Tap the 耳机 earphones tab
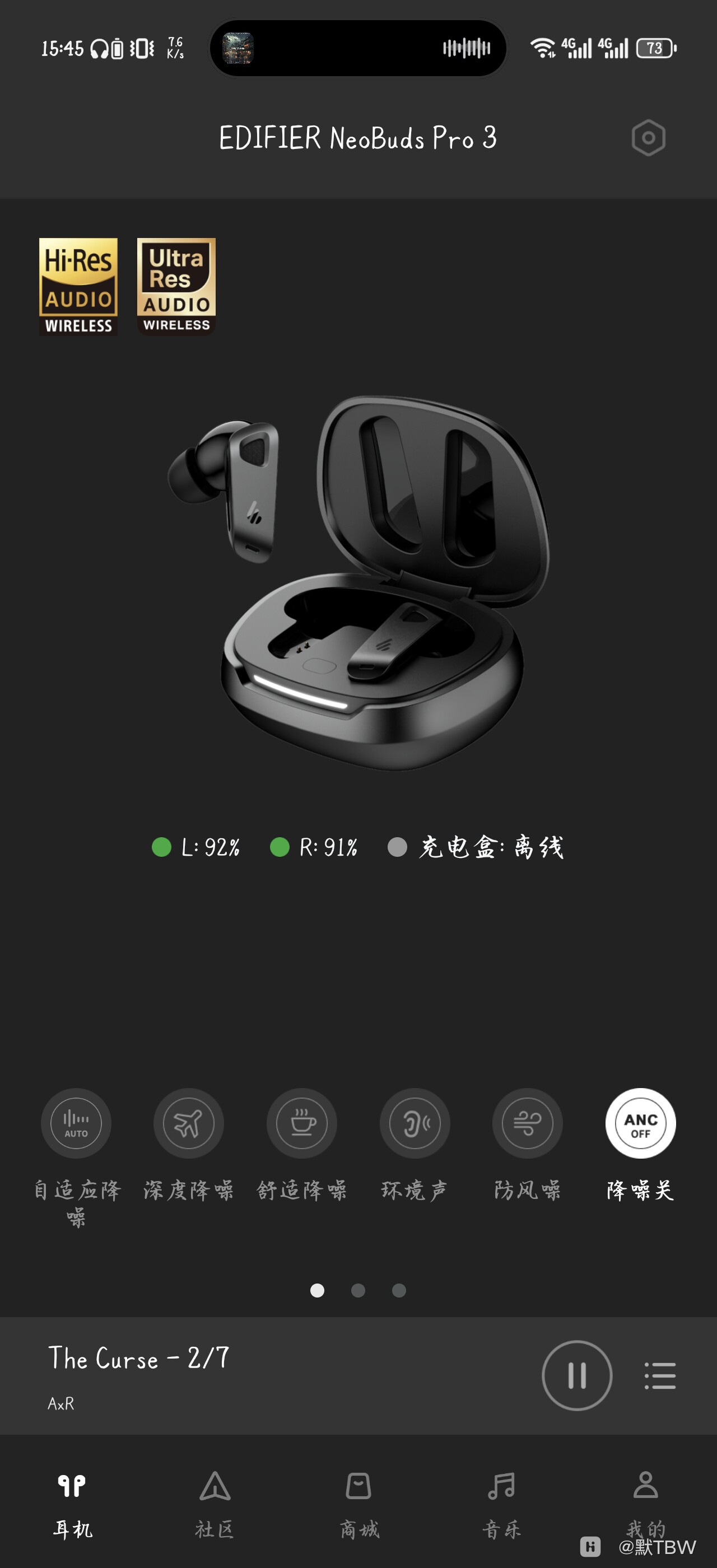Viewport: 717px width, 1568px height. pyautogui.click(x=72, y=1500)
